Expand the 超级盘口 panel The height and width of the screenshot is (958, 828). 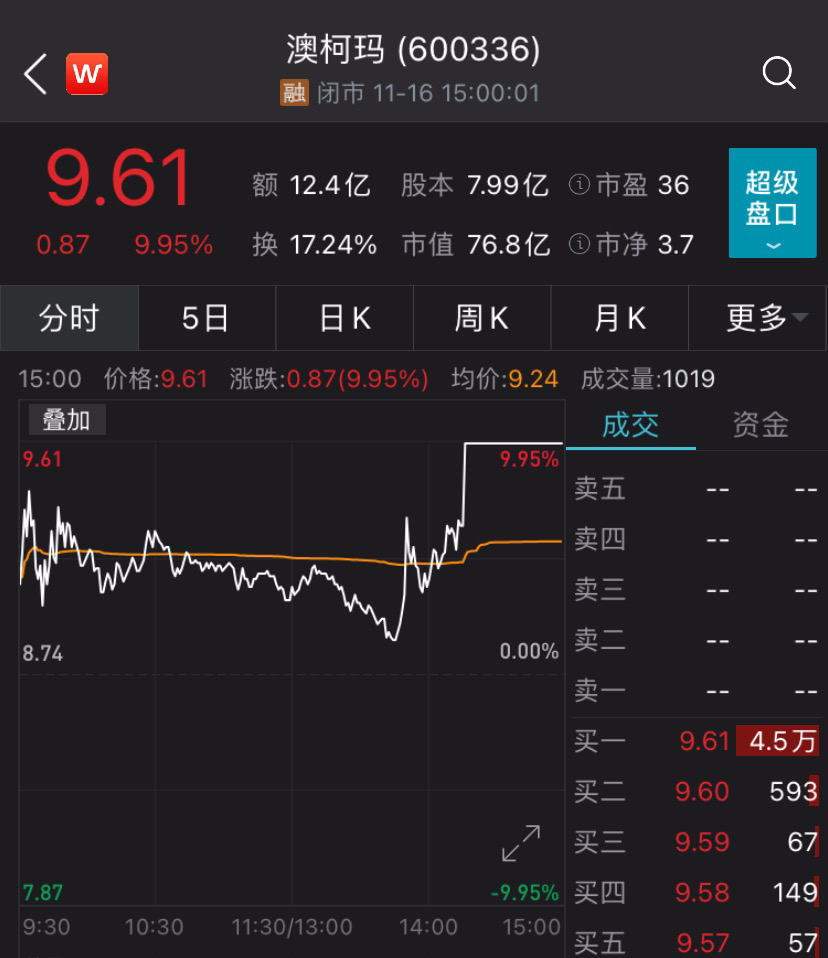(772, 203)
